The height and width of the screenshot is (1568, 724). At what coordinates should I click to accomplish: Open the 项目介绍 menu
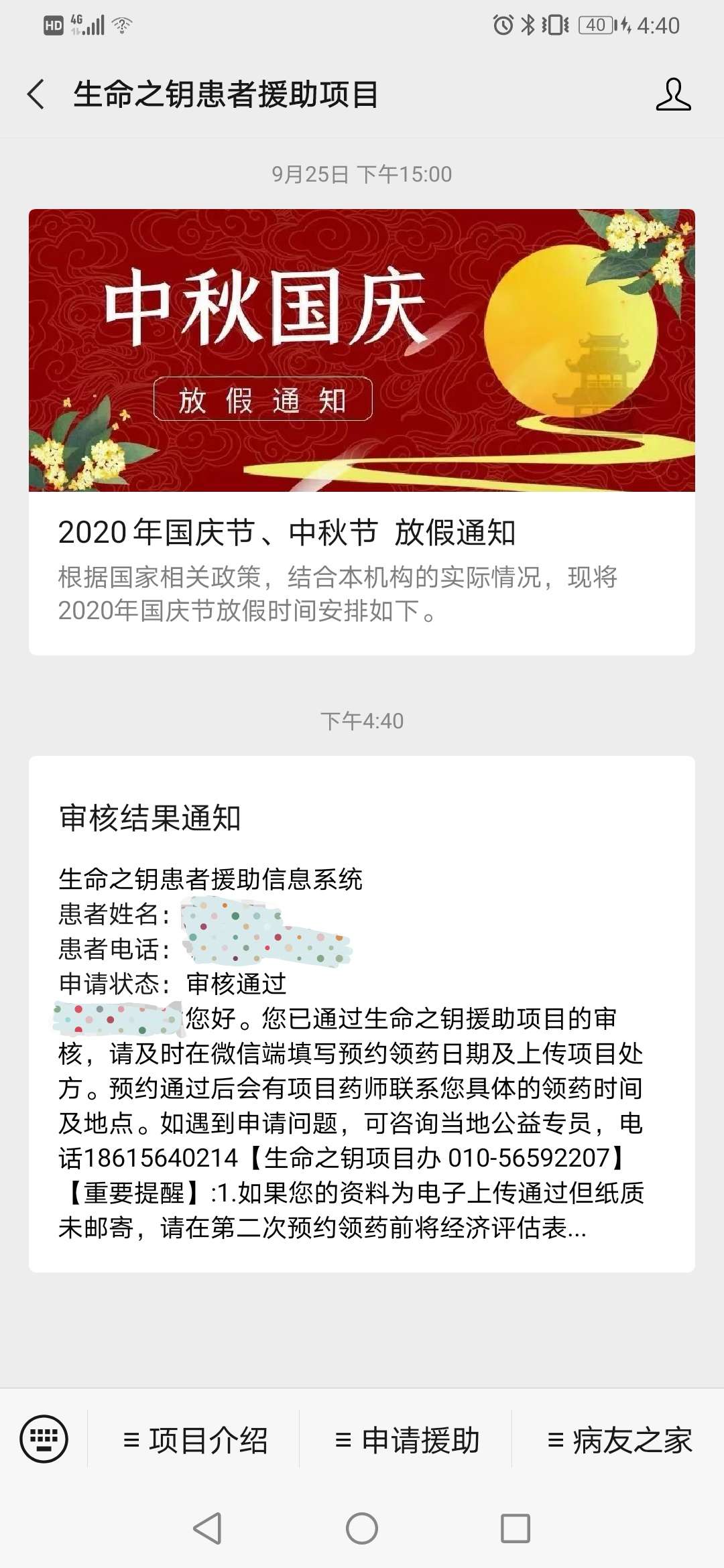coord(195,1440)
